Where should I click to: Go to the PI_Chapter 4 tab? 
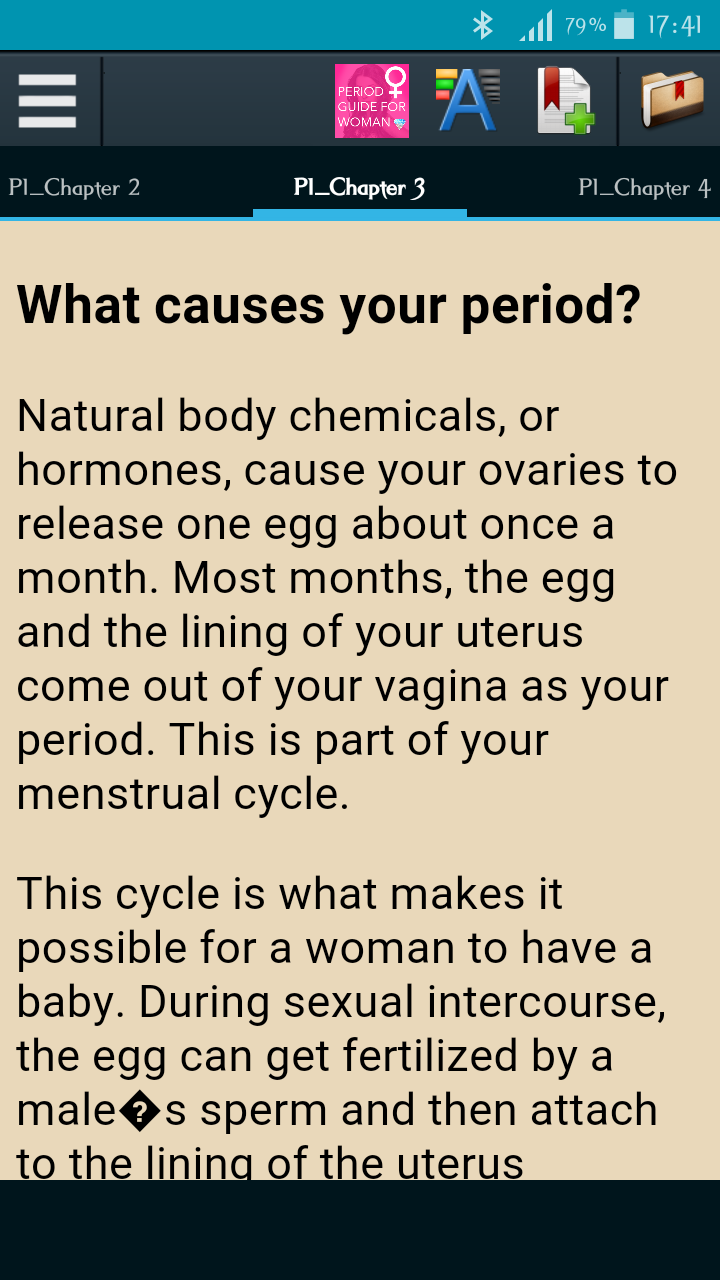[644, 188]
